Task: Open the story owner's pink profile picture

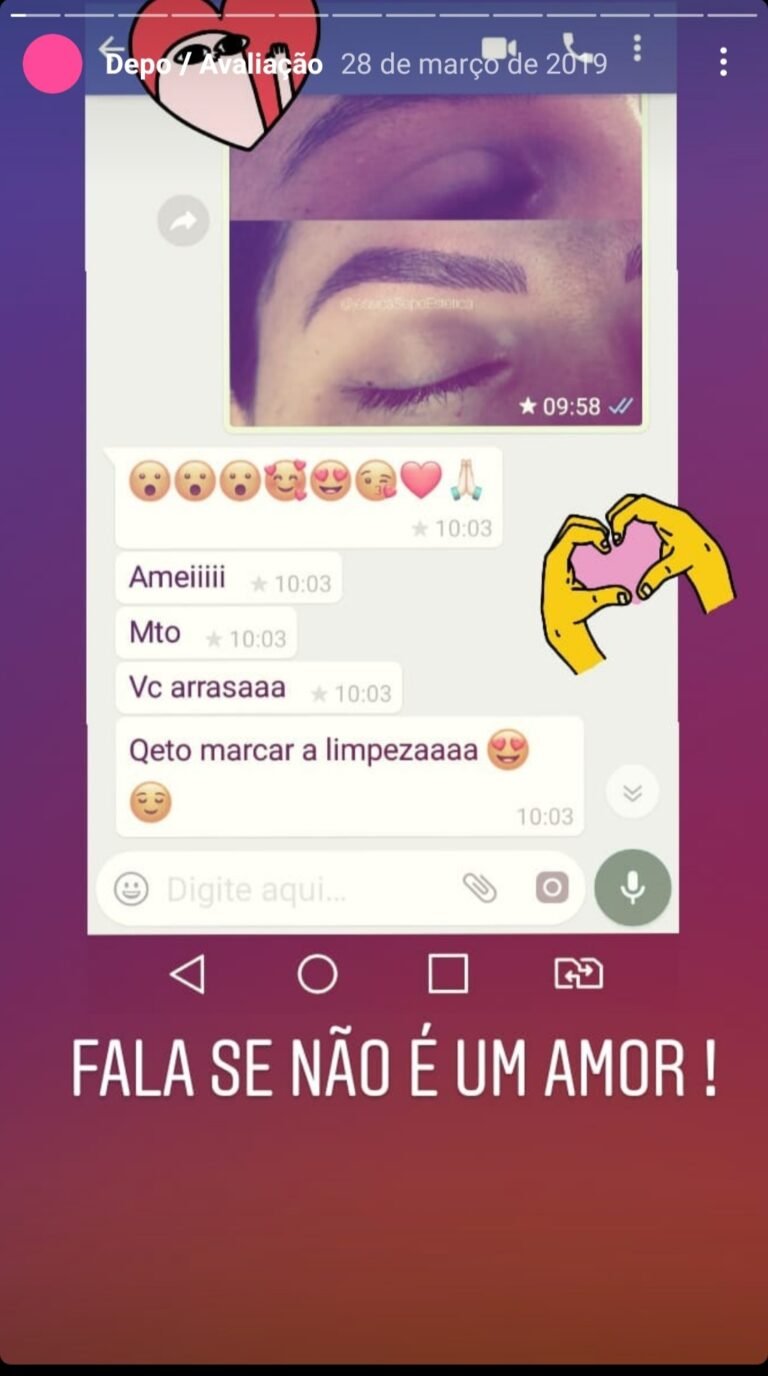Action: pos(52,64)
